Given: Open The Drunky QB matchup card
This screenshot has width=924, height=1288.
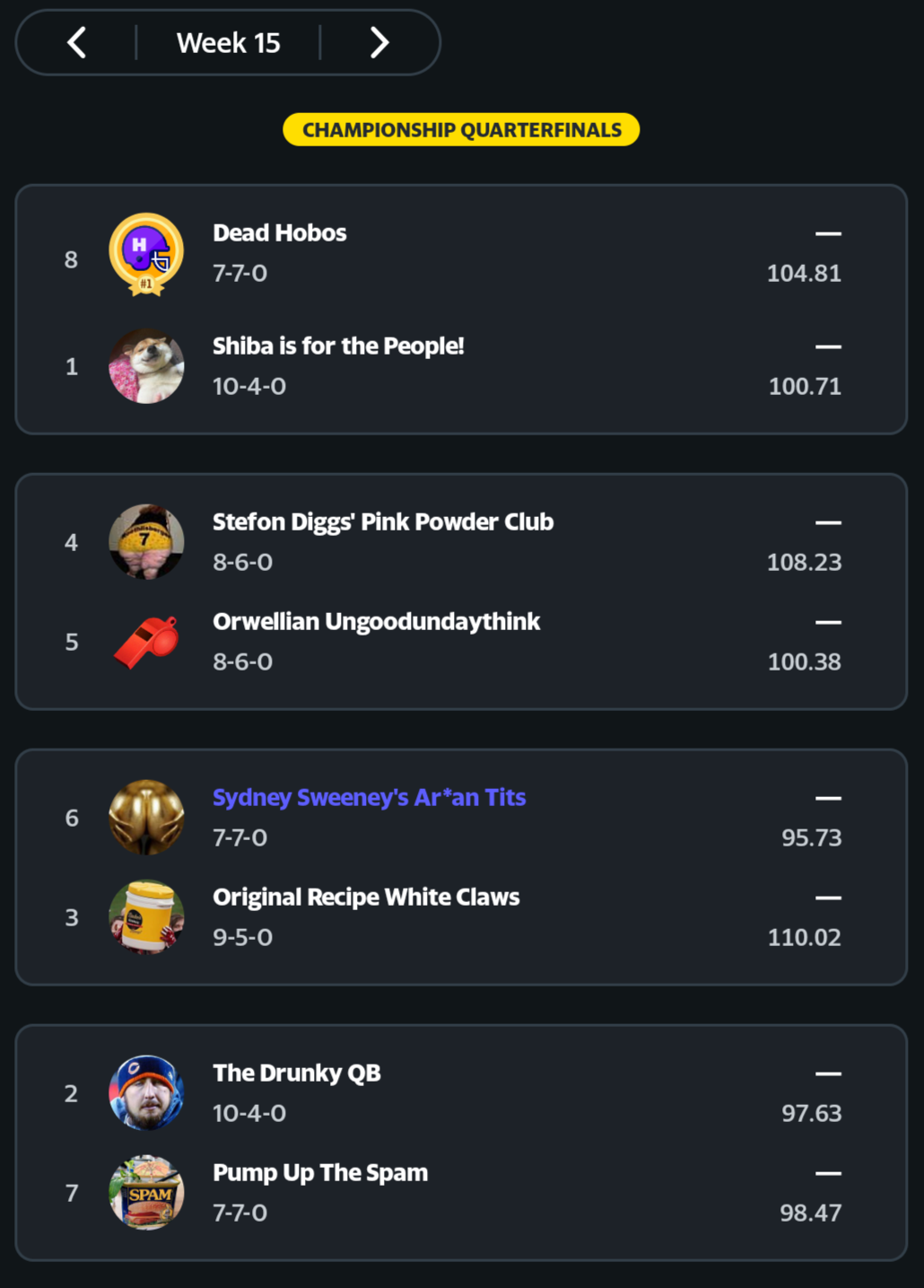Looking at the screenshot, I should [x=461, y=1142].
